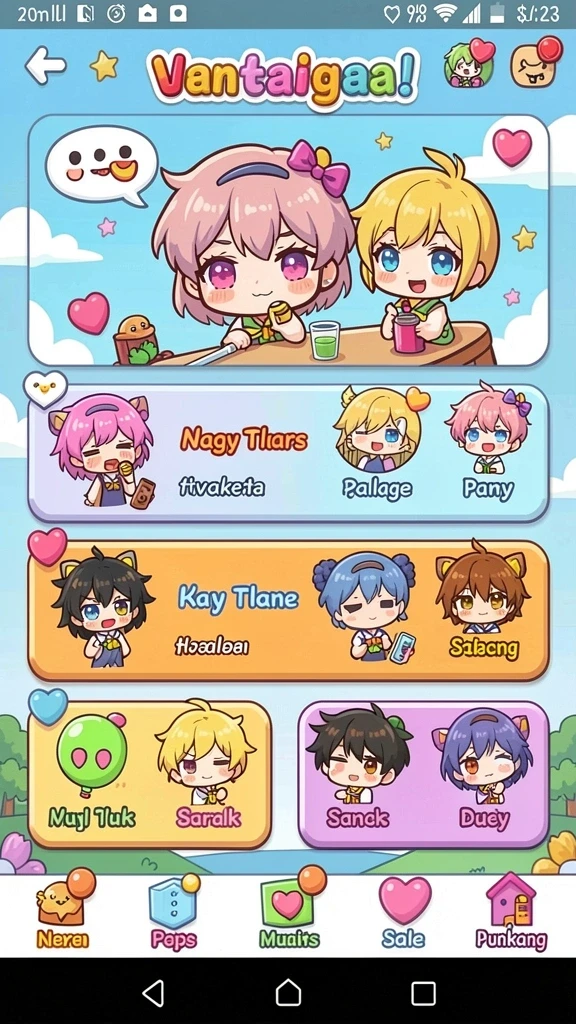Select the Palage character

[377, 444]
